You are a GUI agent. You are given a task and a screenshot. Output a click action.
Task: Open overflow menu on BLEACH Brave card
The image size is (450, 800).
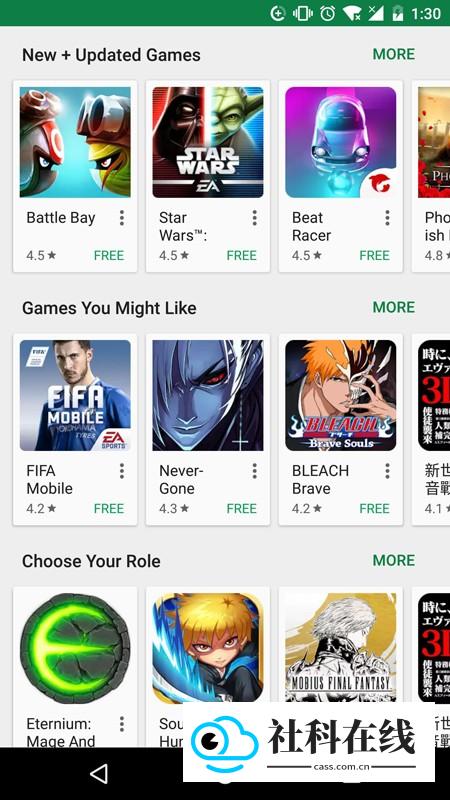pos(387,471)
